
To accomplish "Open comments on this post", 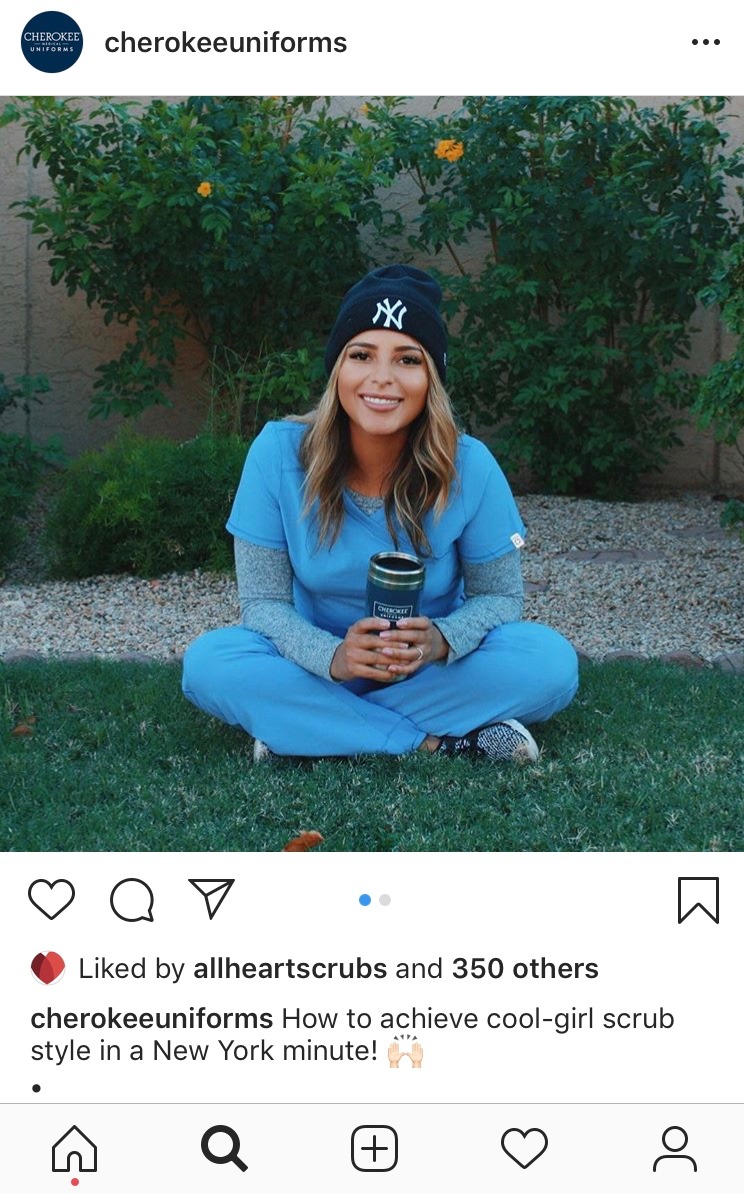I will [131, 899].
